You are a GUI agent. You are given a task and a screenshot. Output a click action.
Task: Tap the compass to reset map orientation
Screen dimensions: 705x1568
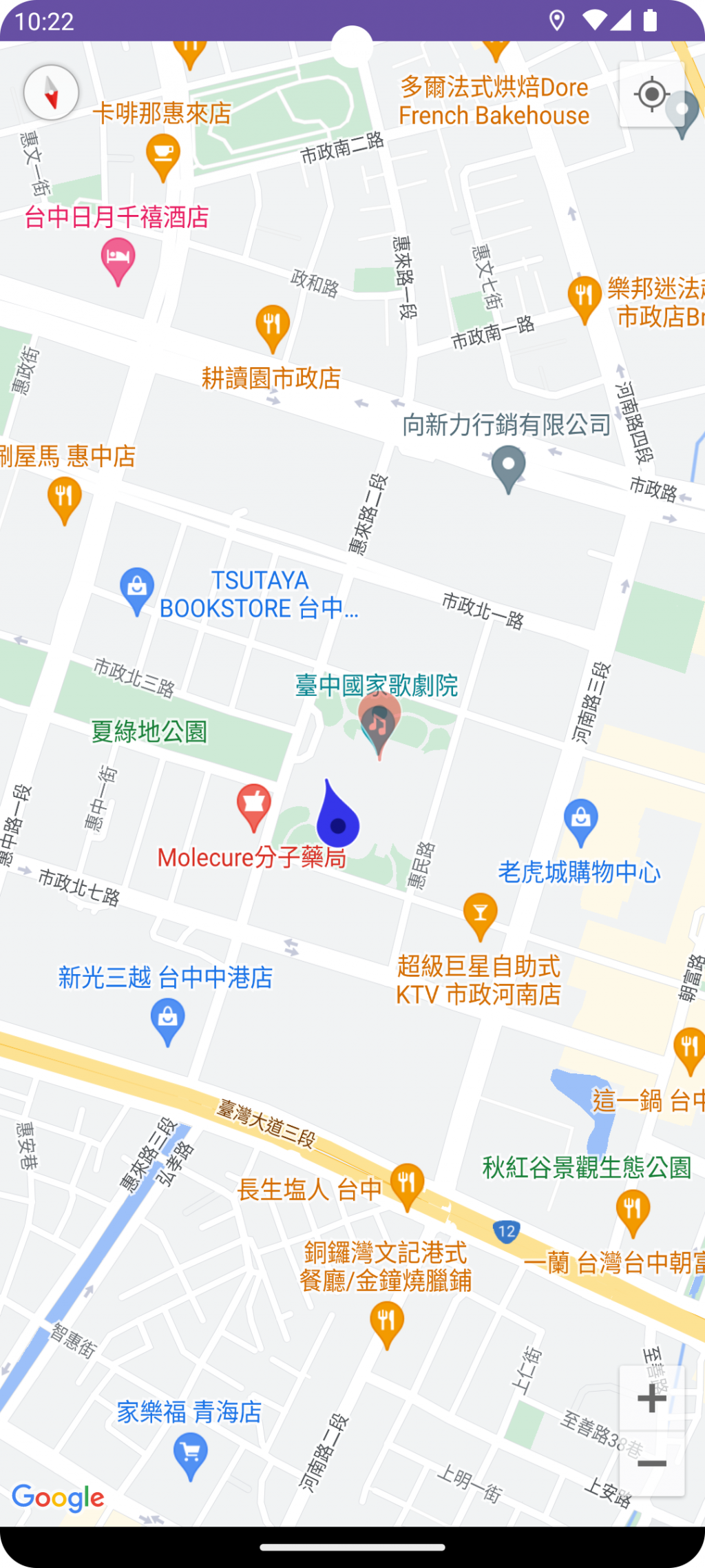(x=52, y=93)
